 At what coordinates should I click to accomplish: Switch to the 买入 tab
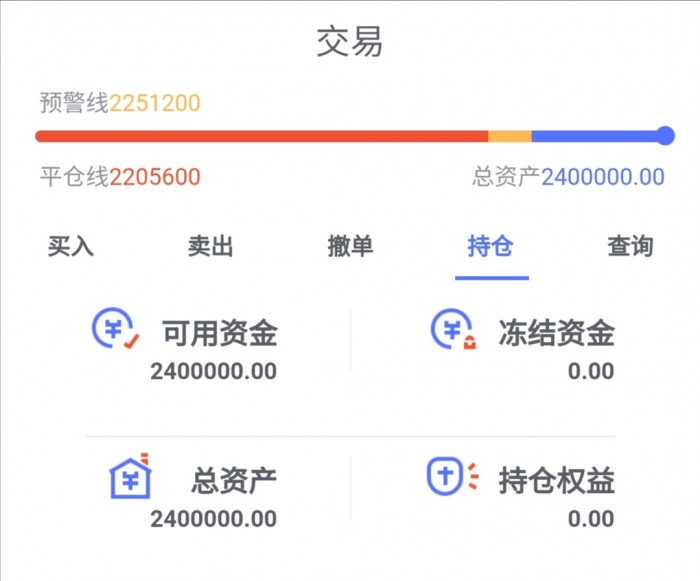point(70,246)
